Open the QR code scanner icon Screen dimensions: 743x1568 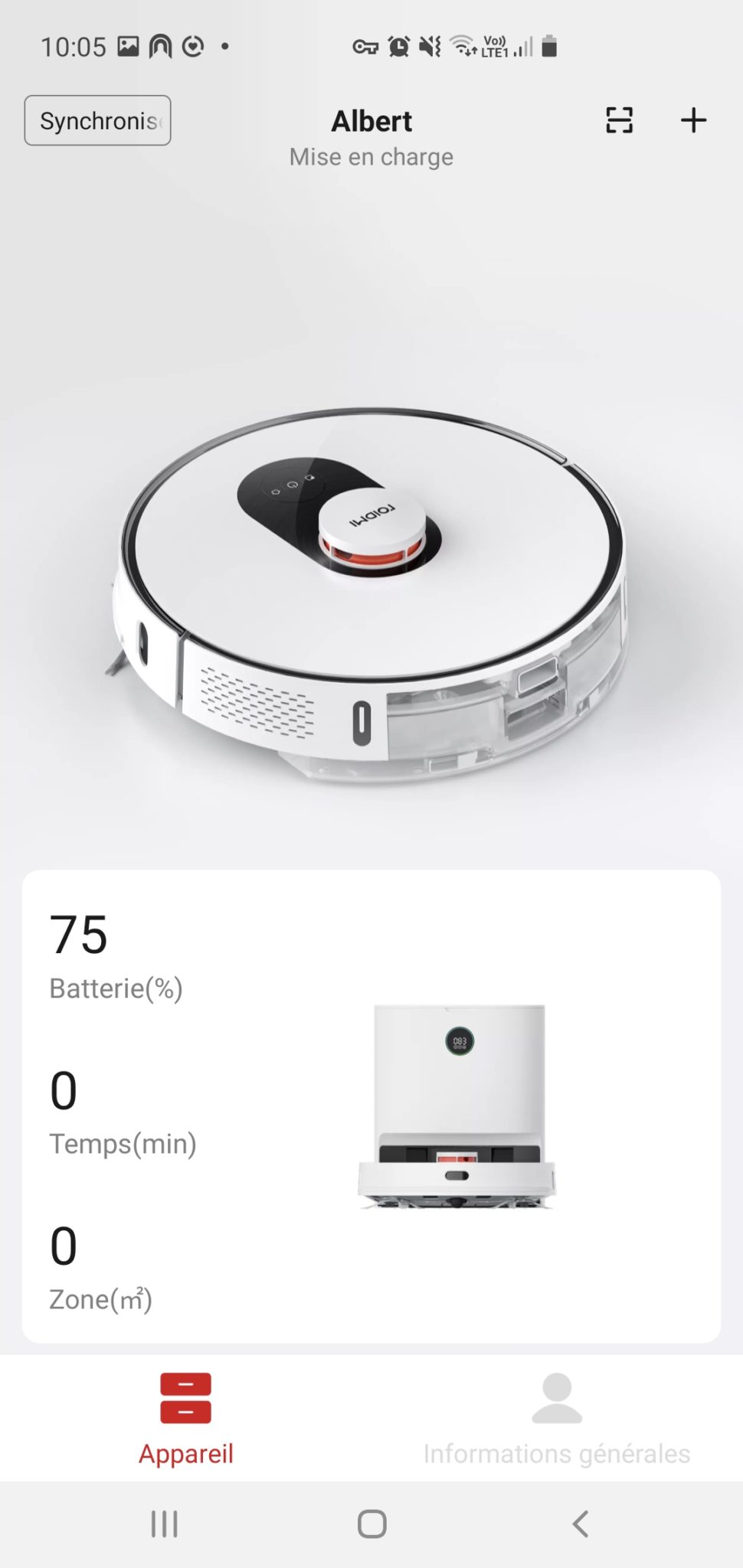[619, 120]
